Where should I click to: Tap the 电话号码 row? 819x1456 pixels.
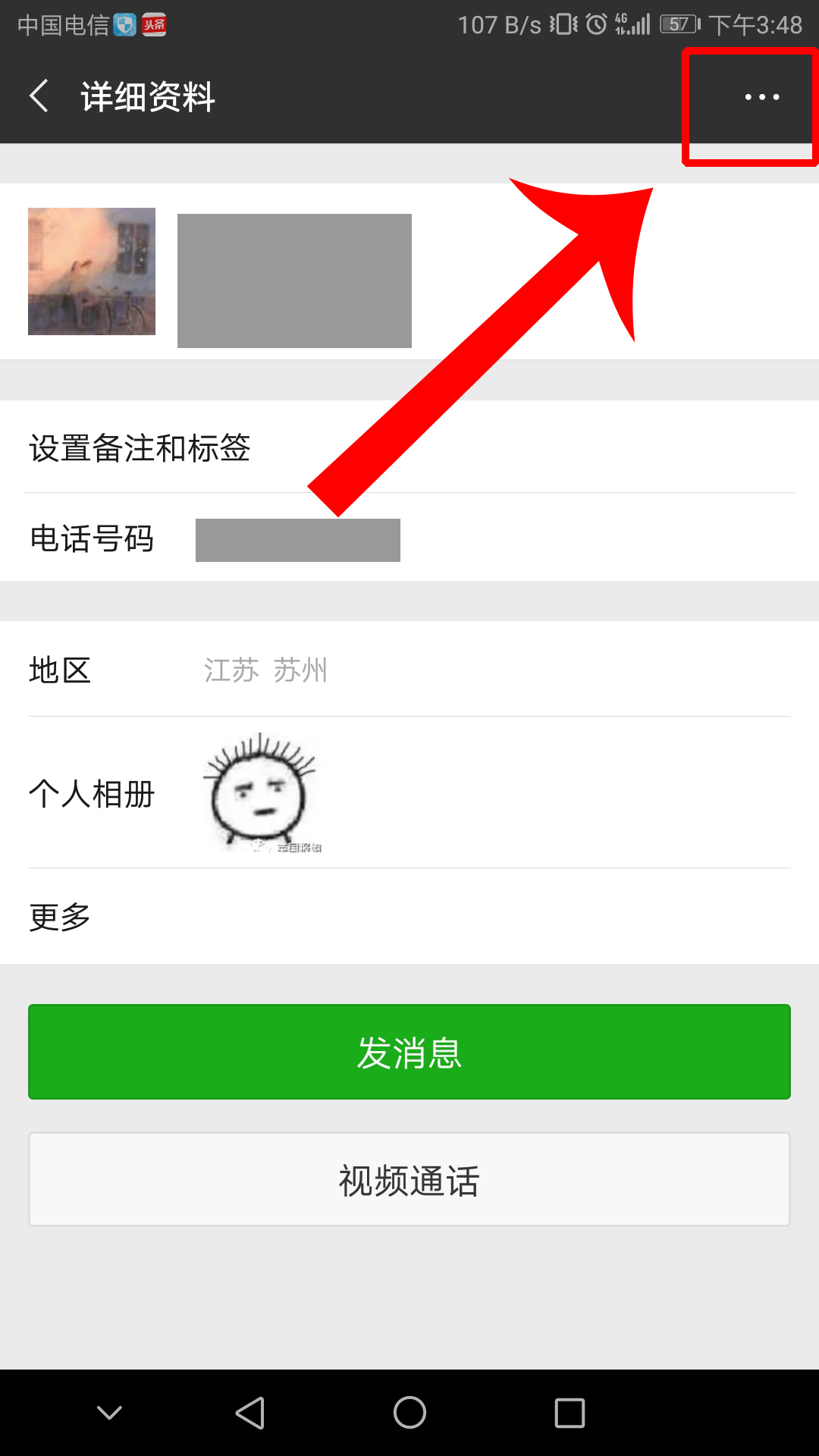coord(409,539)
